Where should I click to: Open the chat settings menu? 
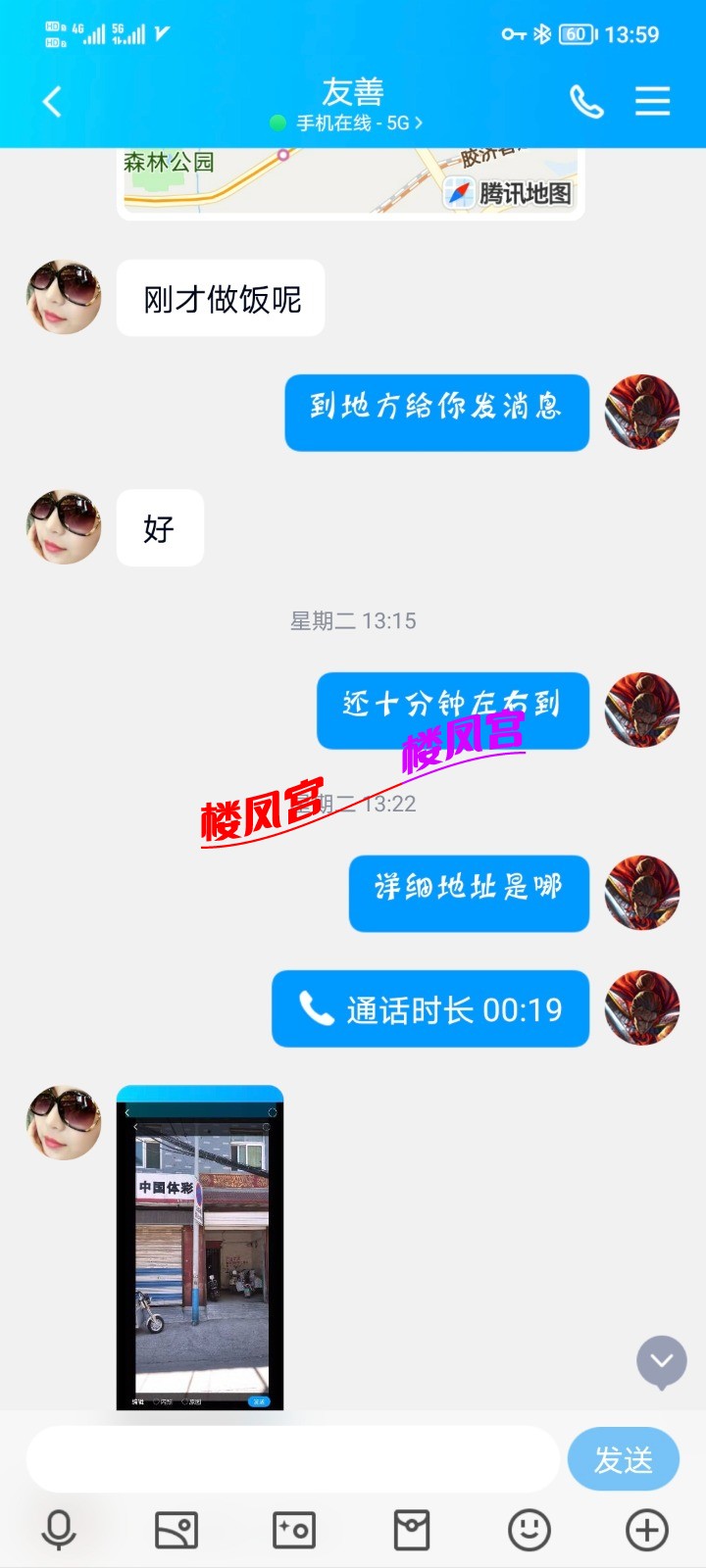tap(652, 101)
